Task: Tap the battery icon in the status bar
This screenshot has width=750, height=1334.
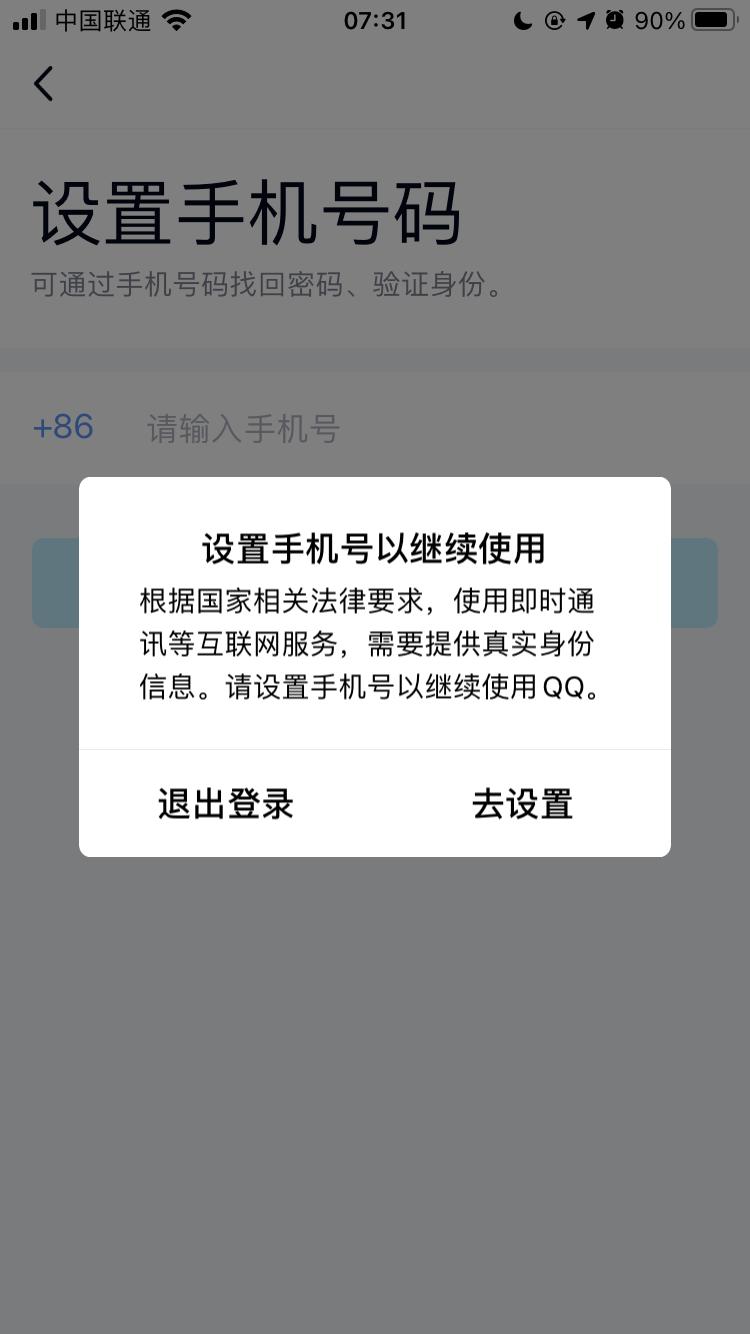Action: 711,19
